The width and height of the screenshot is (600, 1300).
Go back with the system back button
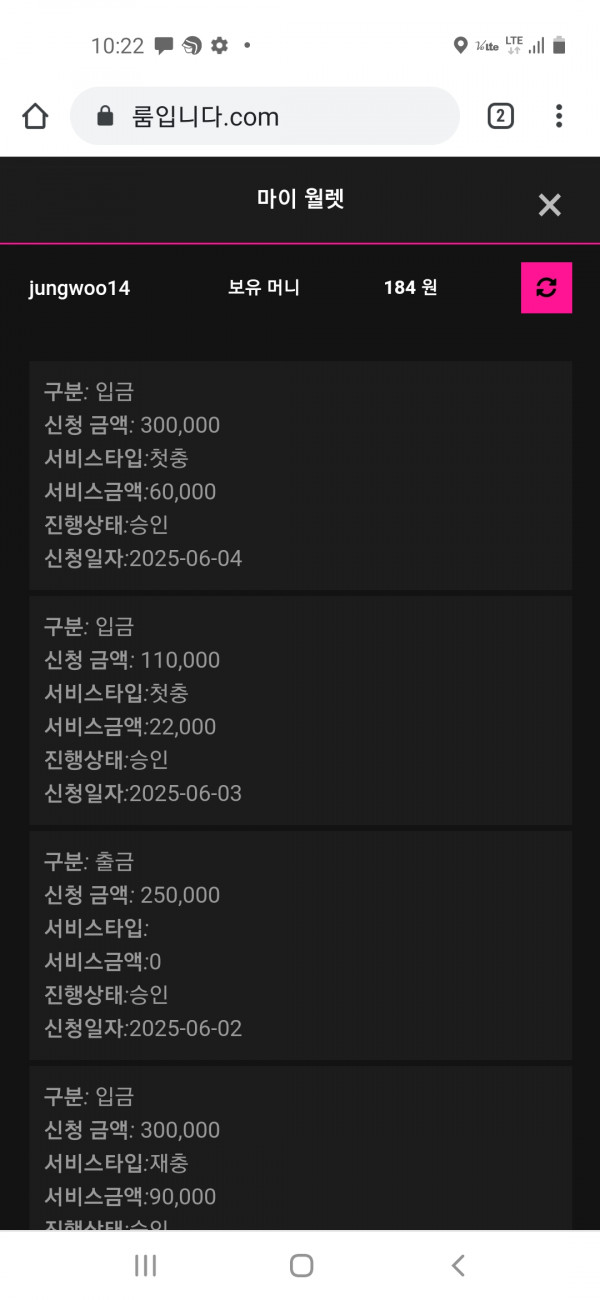click(x=458, y=1265)
